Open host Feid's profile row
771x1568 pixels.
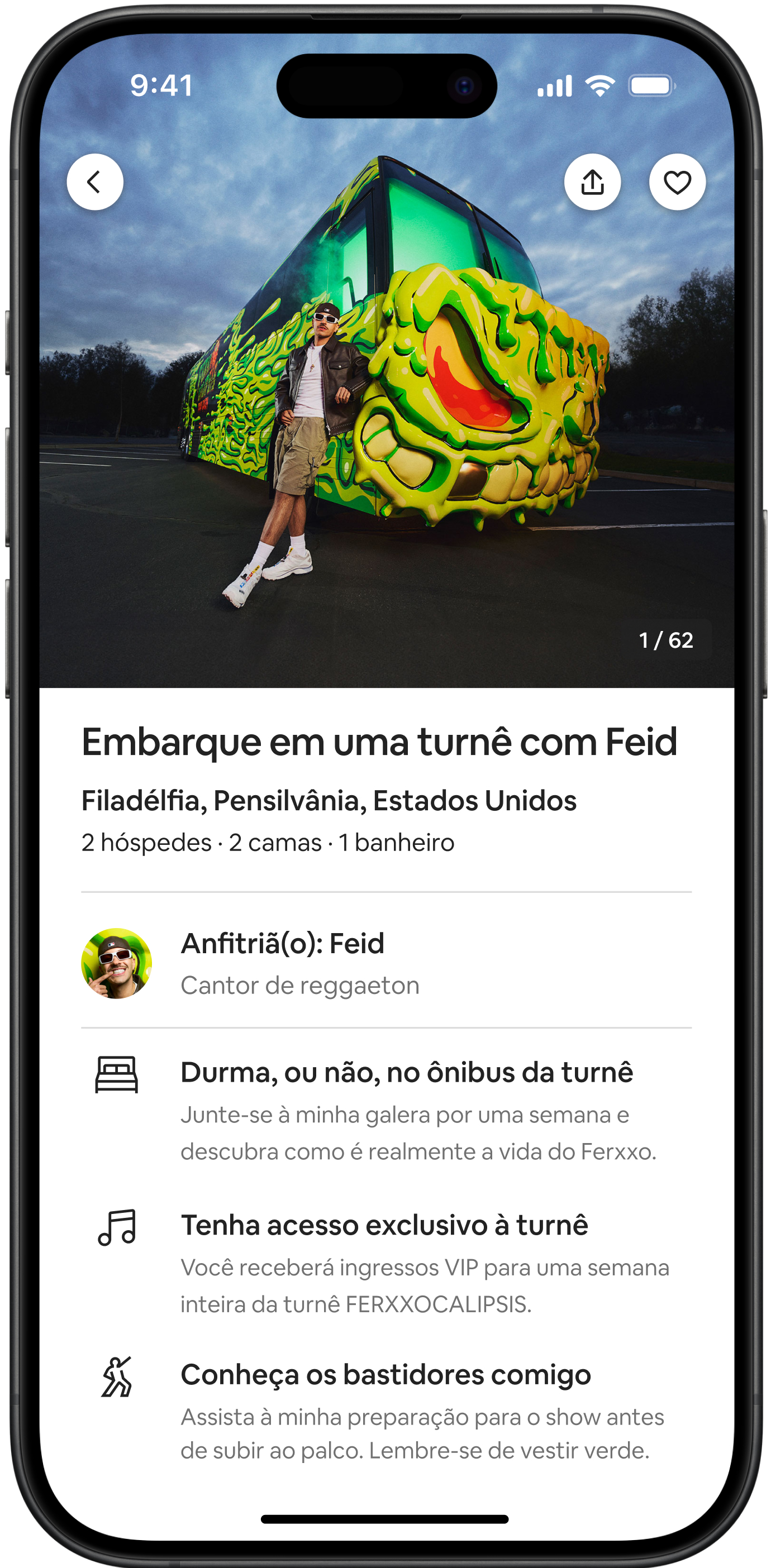click(387, 963)
